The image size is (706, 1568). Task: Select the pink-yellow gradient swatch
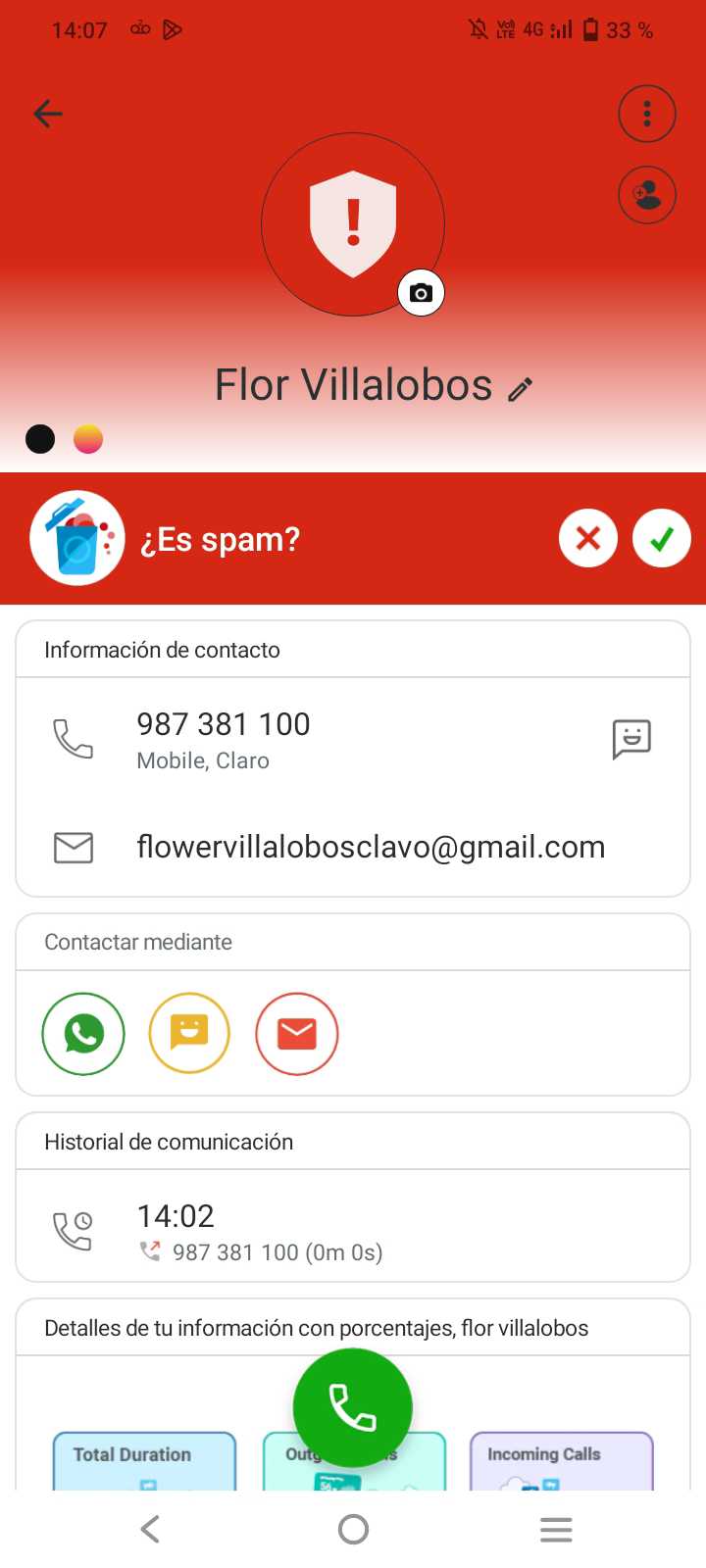pos(88,439)
